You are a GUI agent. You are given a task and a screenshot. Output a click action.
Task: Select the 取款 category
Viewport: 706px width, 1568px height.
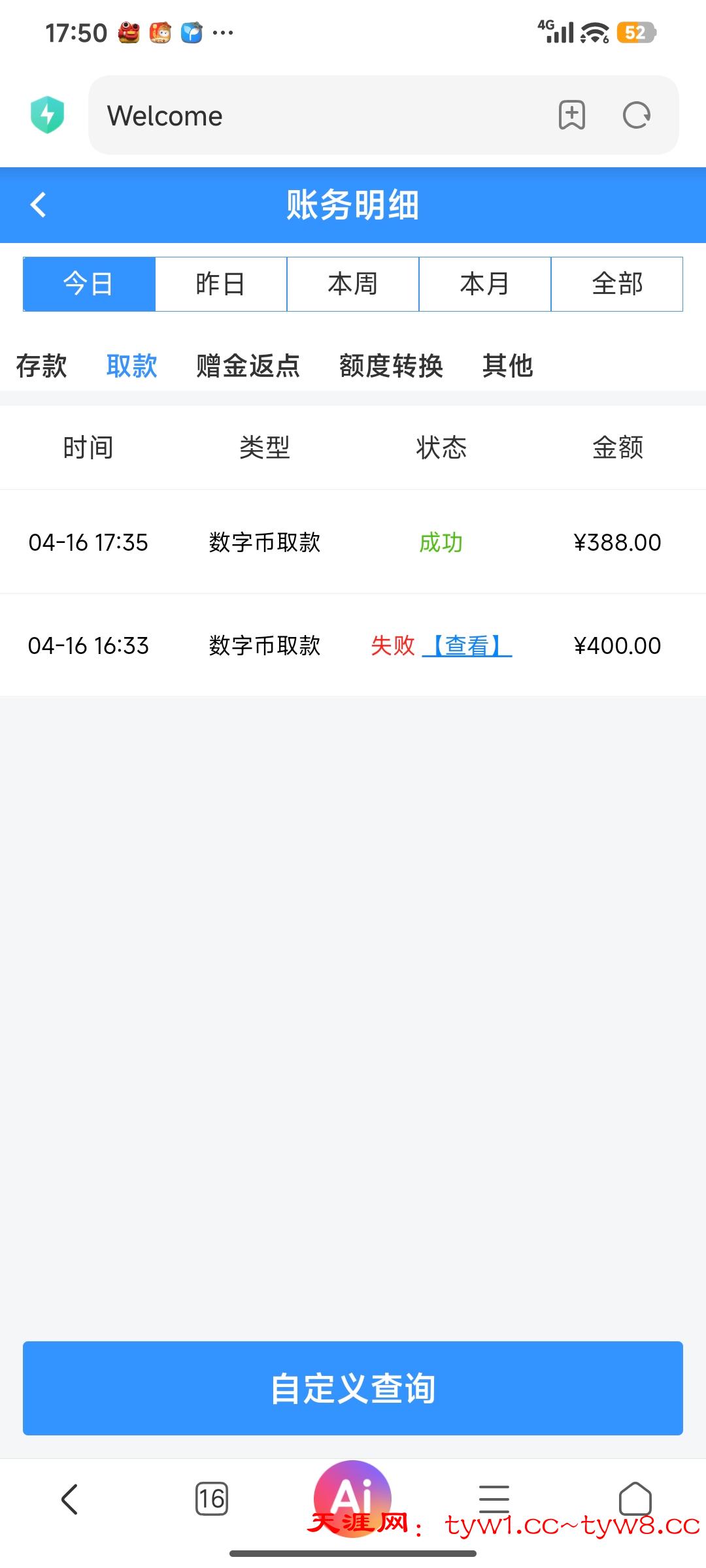(x=131, y=366)
